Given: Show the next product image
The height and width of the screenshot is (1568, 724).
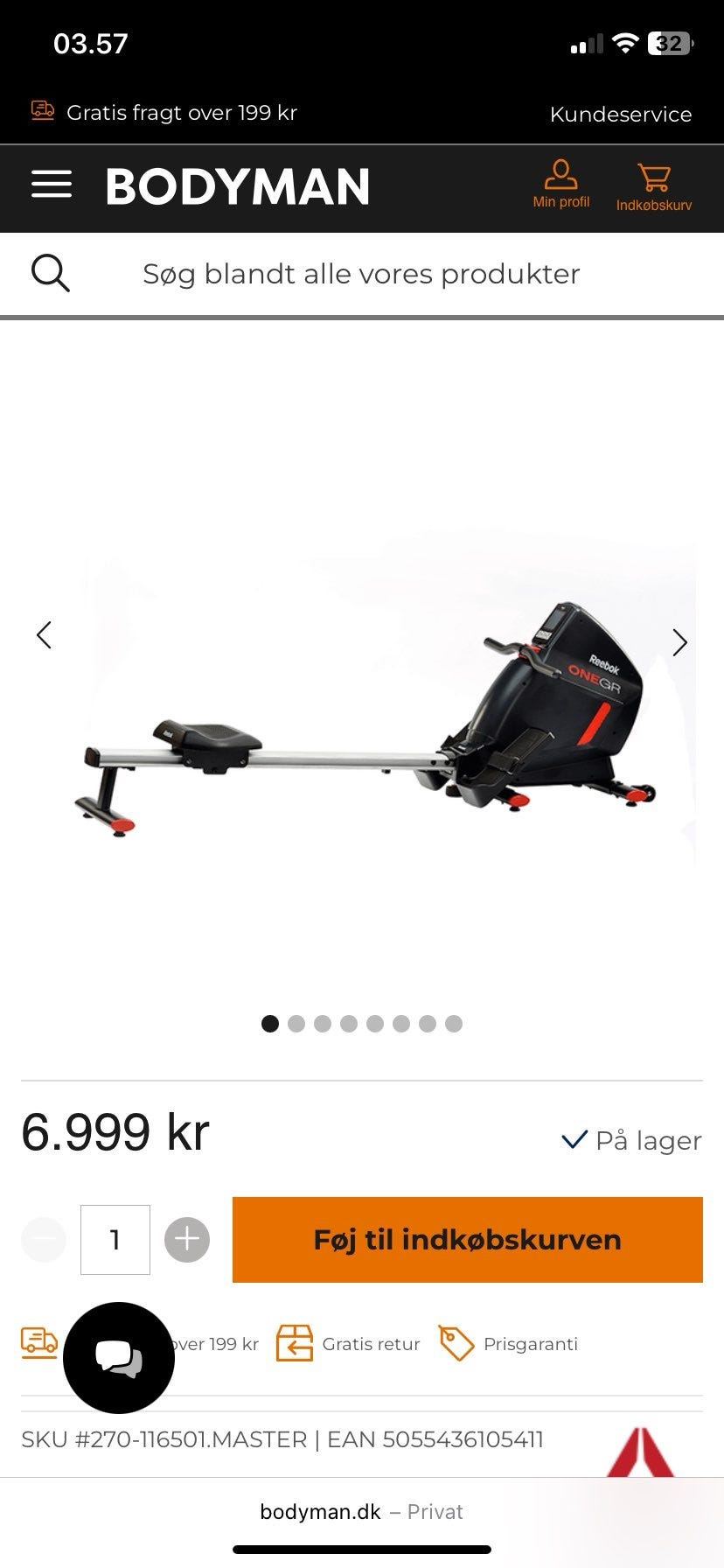Looking at the screenshot, I should point(679,642).
